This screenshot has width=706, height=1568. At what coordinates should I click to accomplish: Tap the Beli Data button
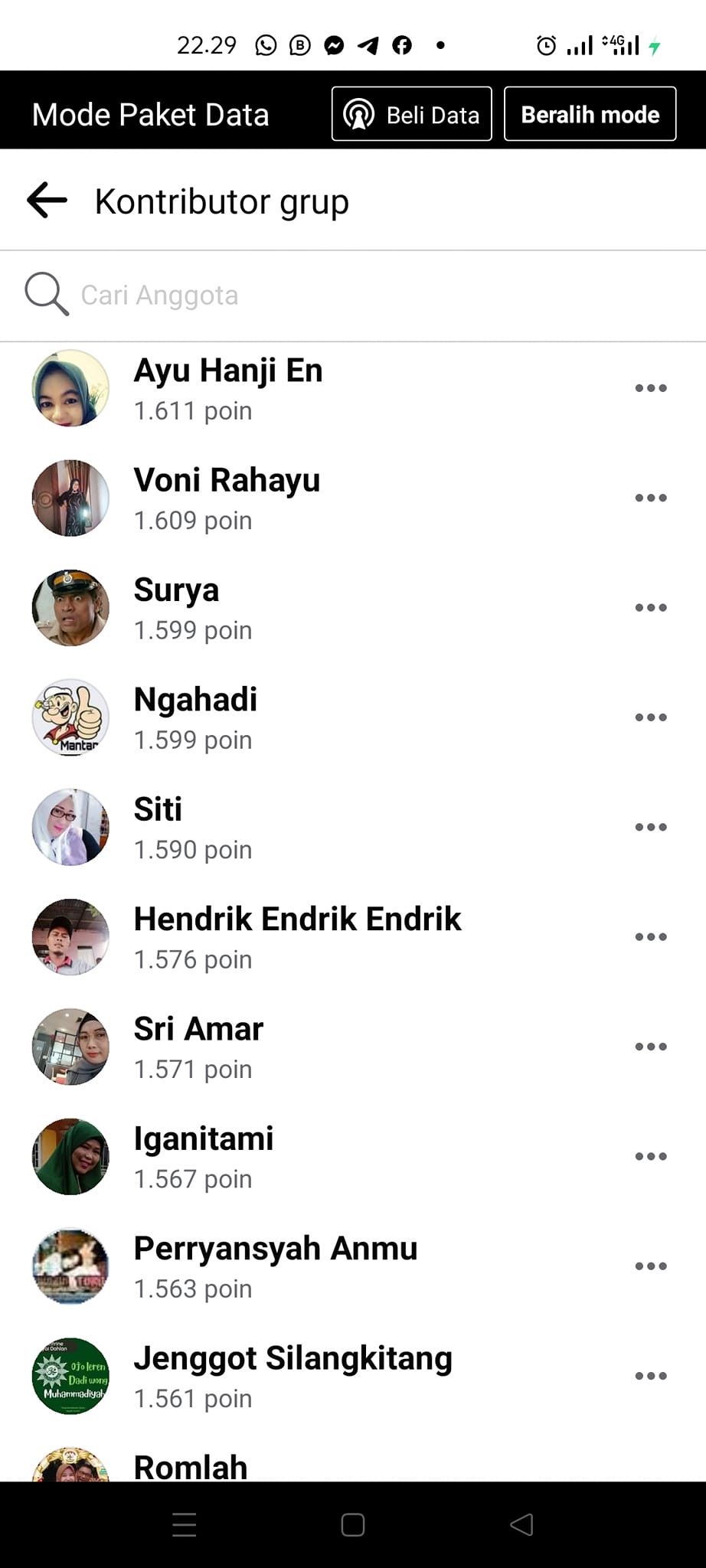click(411, 115)
